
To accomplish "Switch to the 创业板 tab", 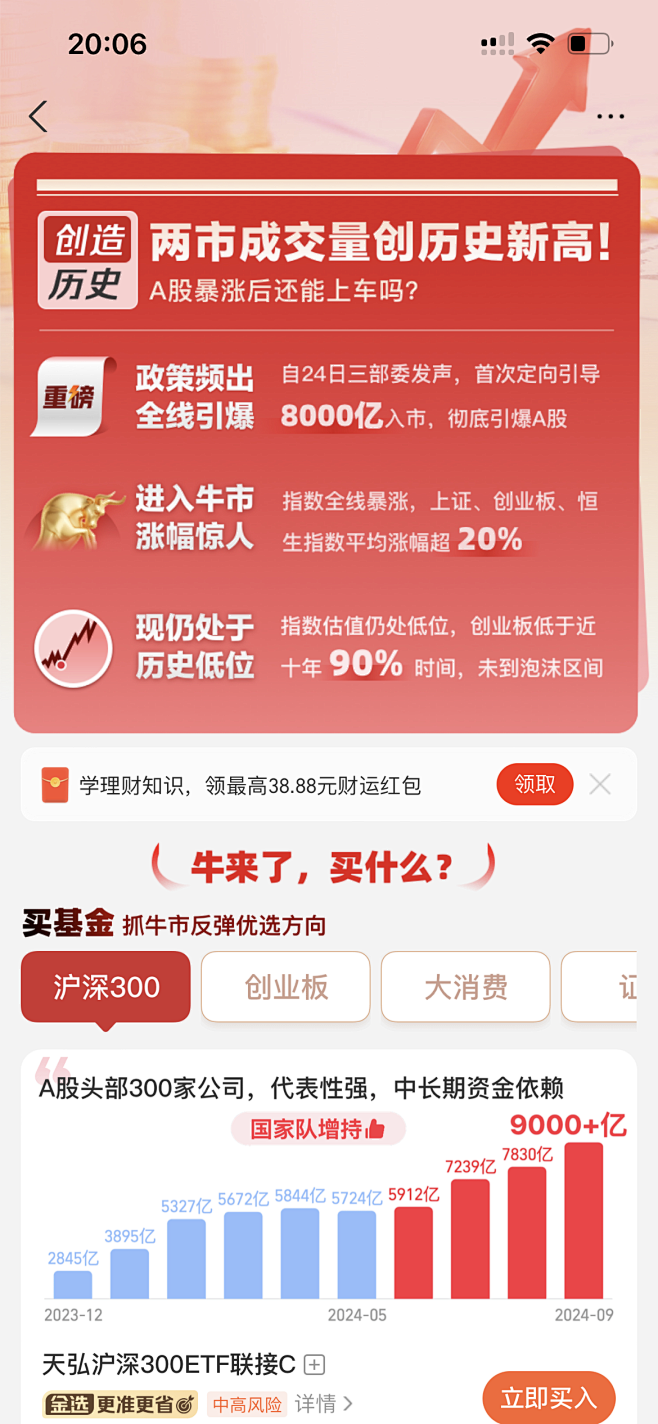I will pyautogui.click(x=286, y=987).
